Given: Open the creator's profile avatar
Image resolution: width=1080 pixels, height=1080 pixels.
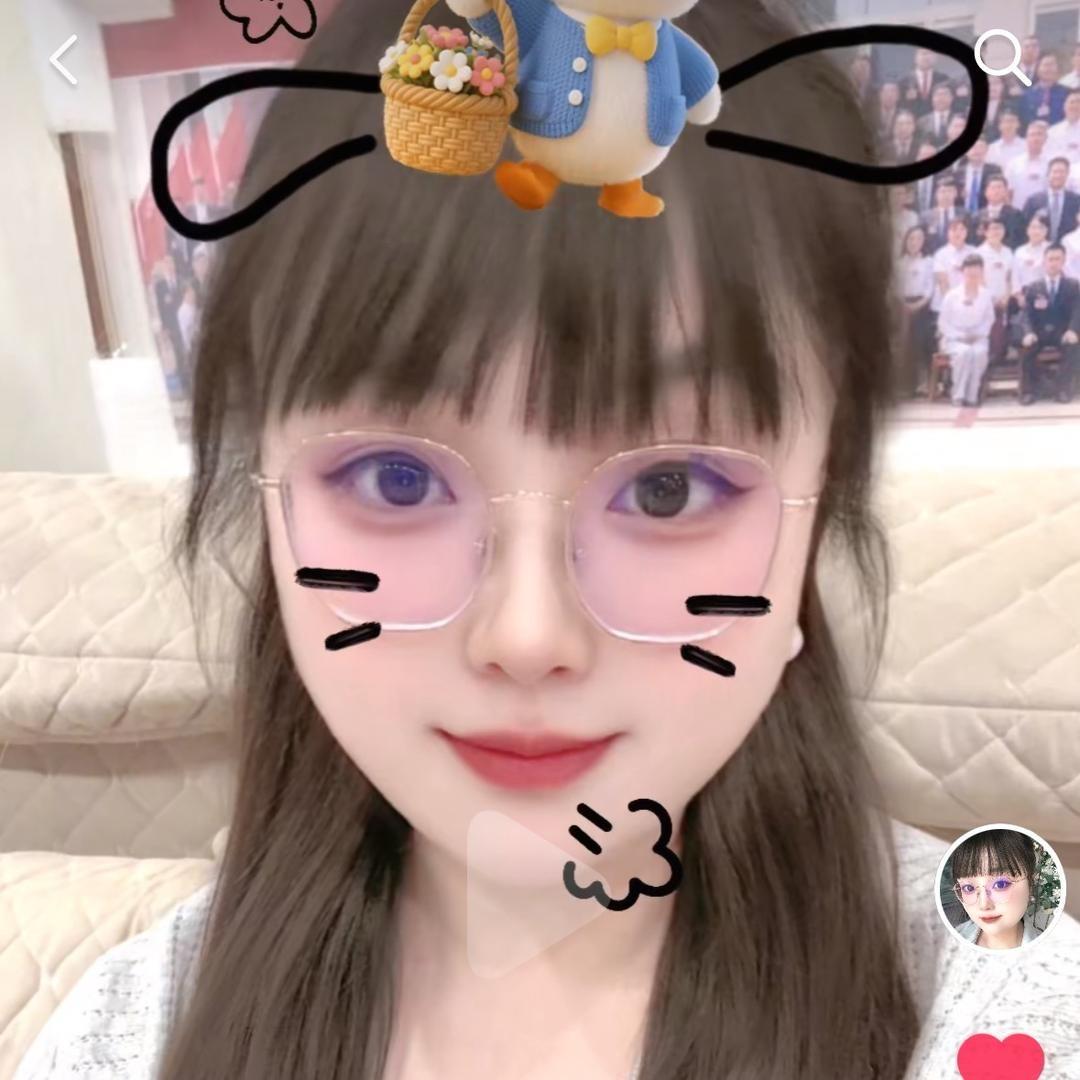Looking at the screenshot, I should [1000, 888].
